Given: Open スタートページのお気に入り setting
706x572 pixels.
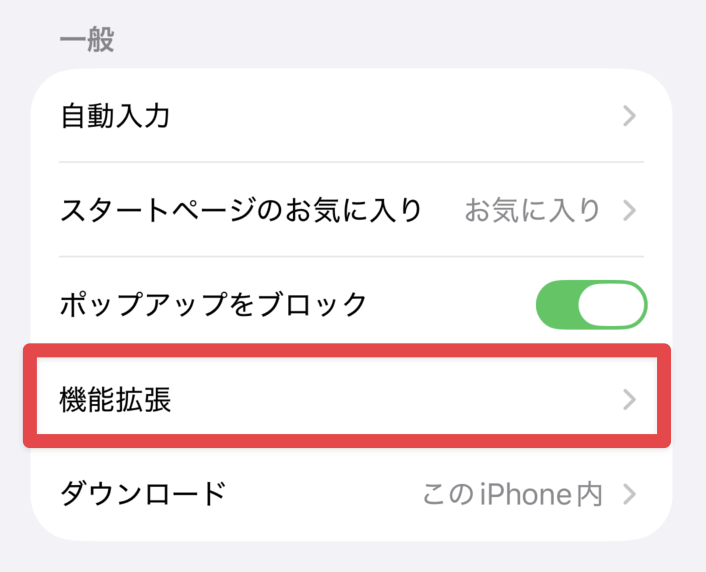Looking at the screenshot, I should [350, 210].
